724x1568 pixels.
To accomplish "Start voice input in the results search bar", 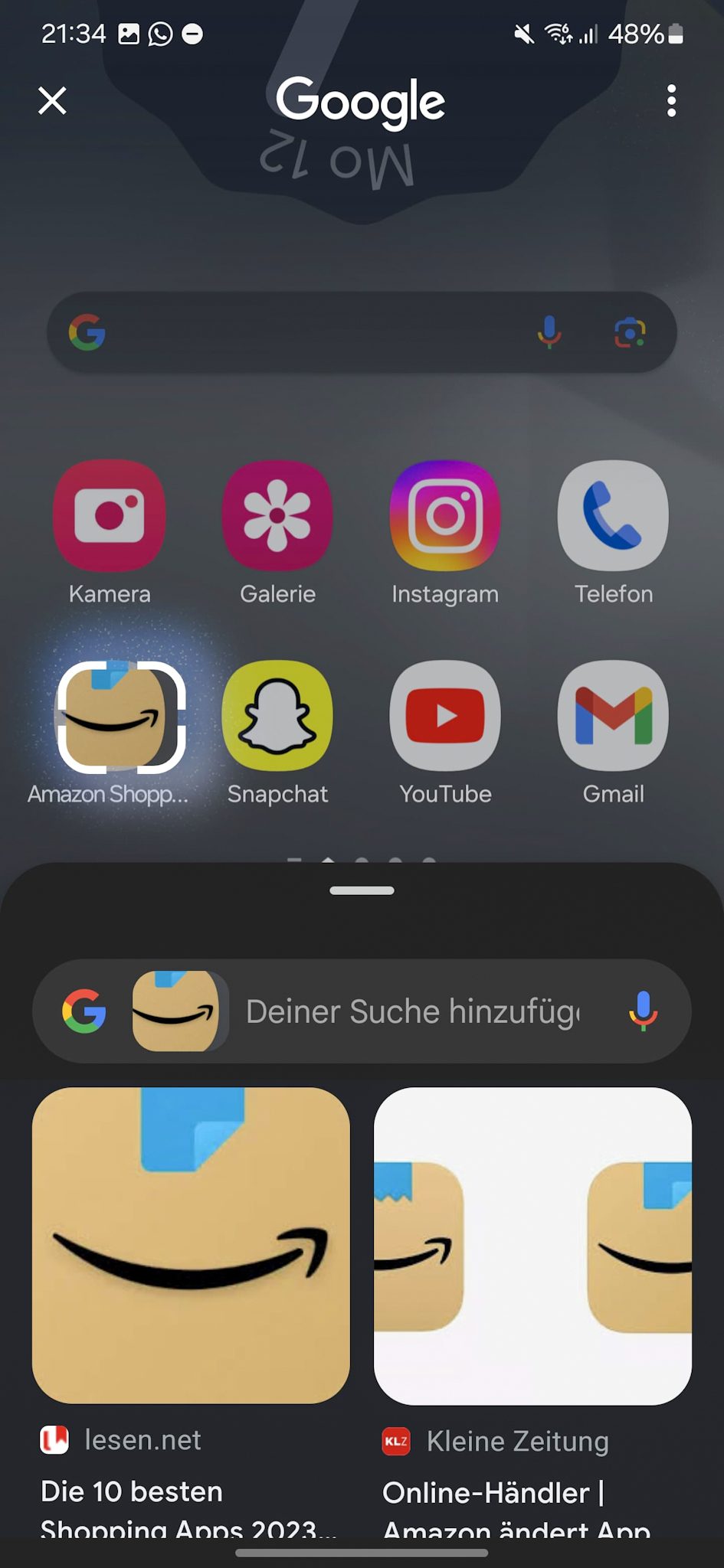I will click(x=643, y=1011).
